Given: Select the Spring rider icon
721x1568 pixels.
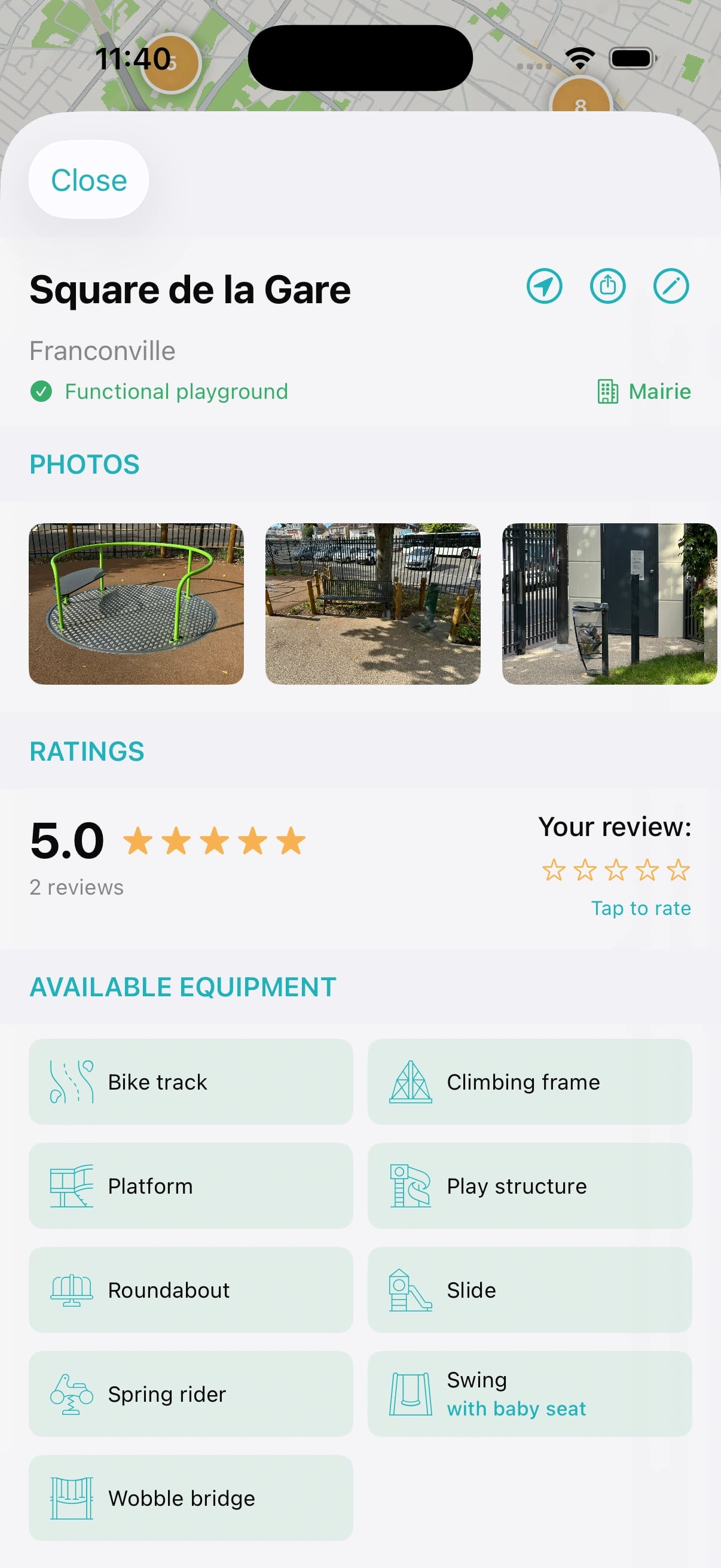Looking at the screenshot, I should point(71,1394).
